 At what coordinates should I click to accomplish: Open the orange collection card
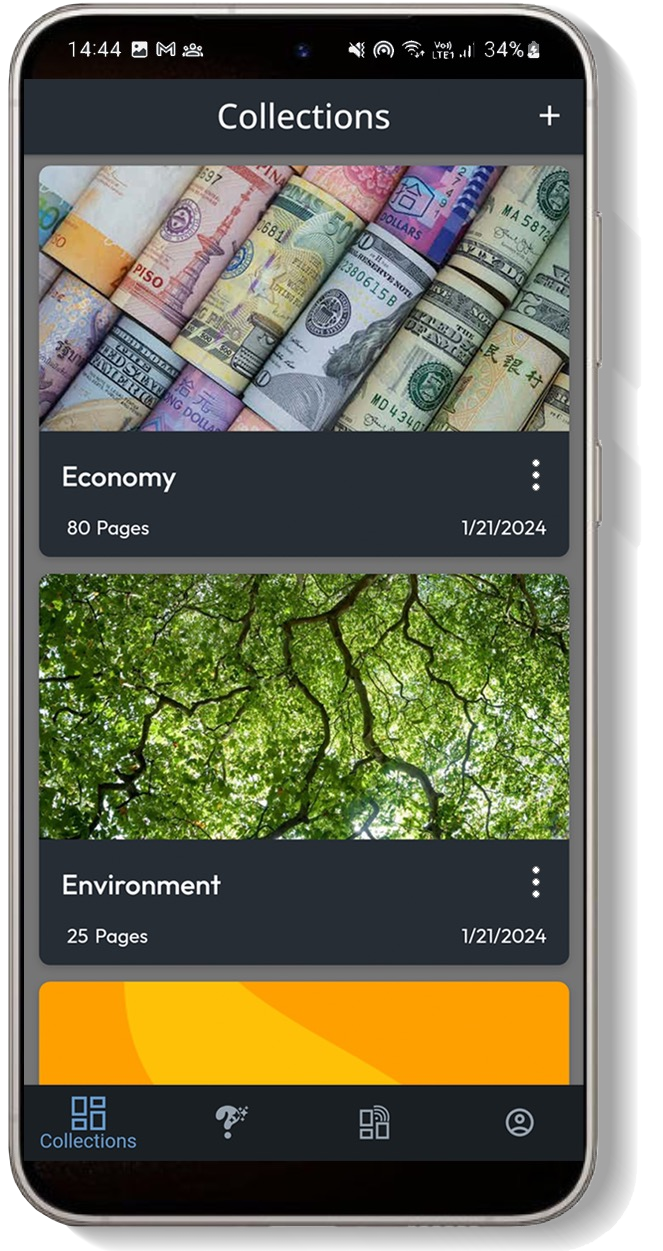click(303, 1033)
